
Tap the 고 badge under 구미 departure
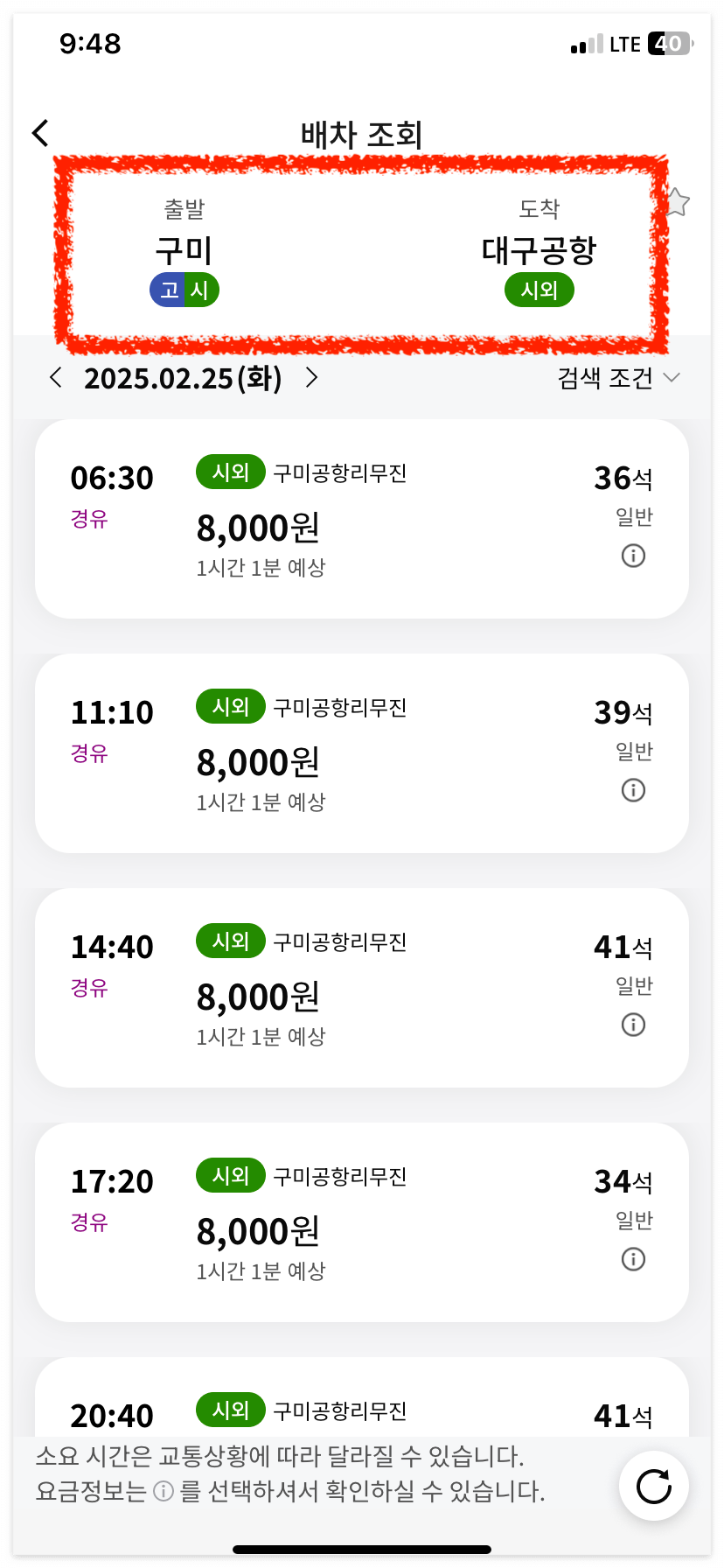pos(168,290)
